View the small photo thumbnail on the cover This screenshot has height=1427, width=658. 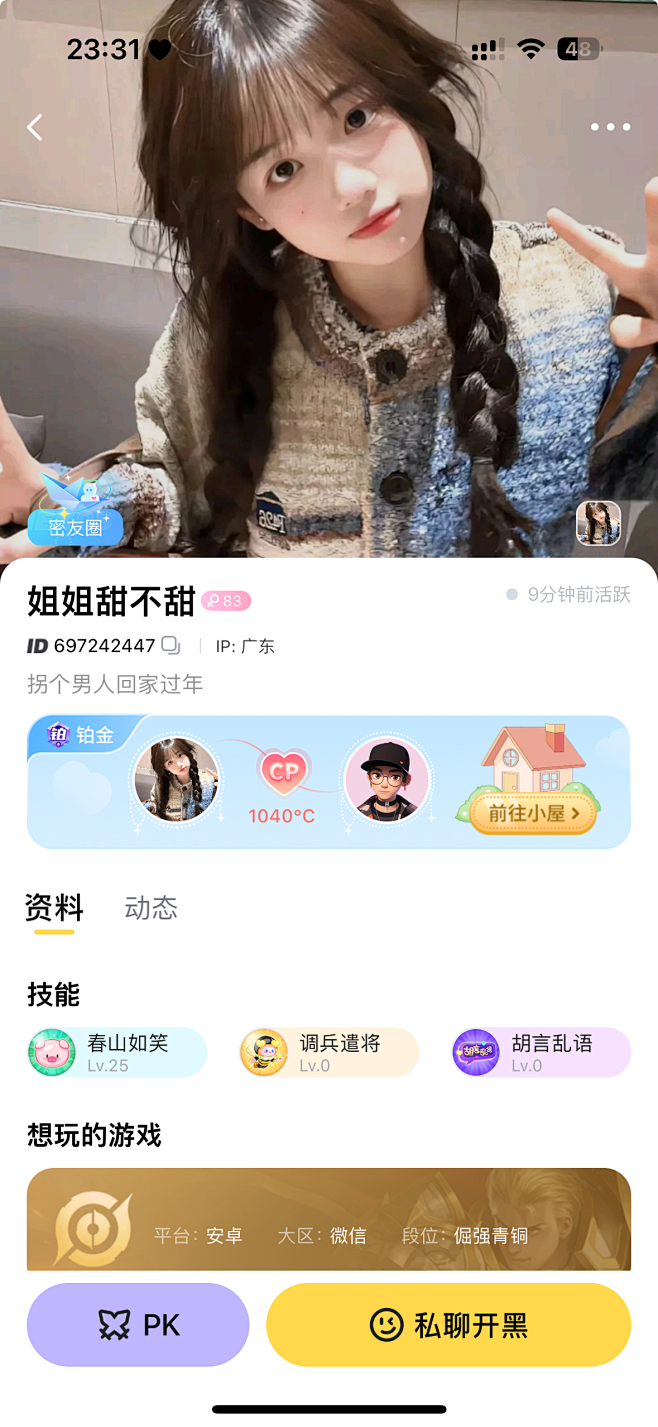click(x=598, y=523)
